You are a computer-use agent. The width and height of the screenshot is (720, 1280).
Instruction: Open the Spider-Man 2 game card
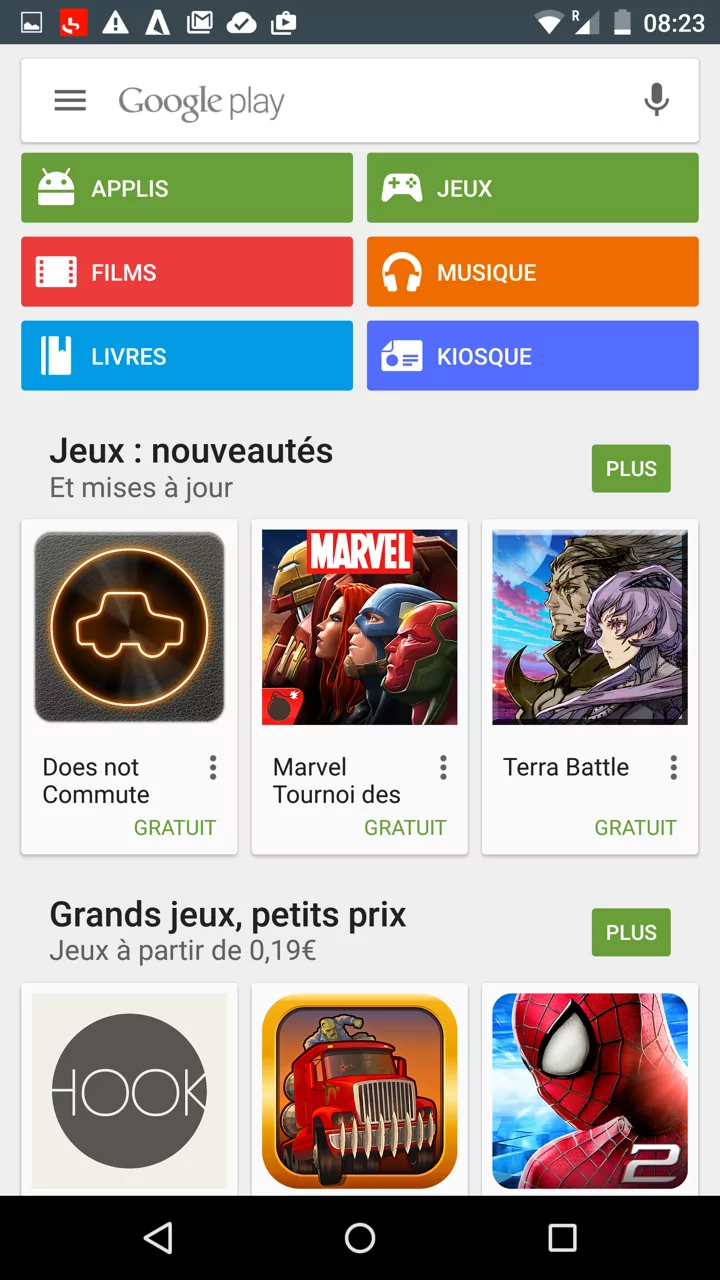pos(590,1090)
